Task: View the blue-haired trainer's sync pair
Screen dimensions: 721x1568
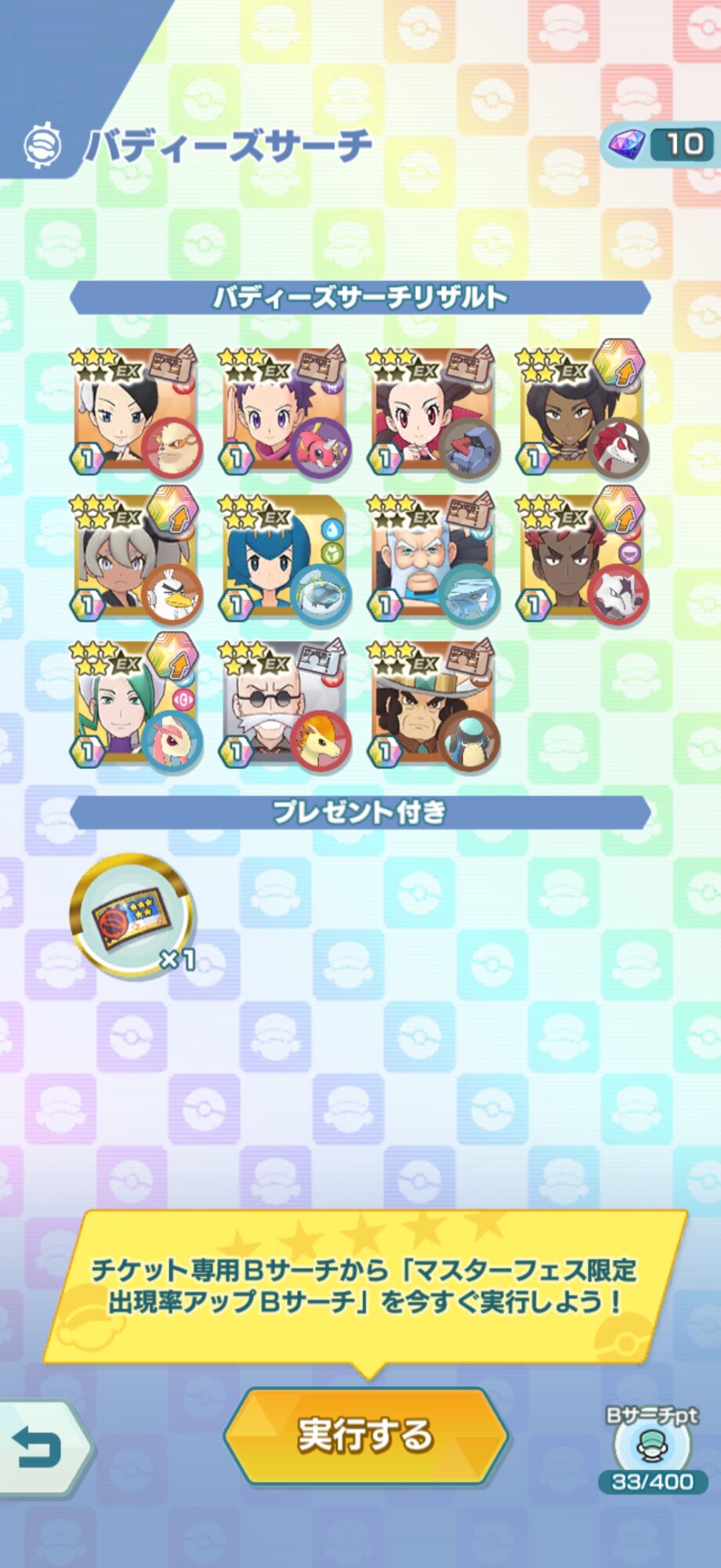Action: point(284,558)
